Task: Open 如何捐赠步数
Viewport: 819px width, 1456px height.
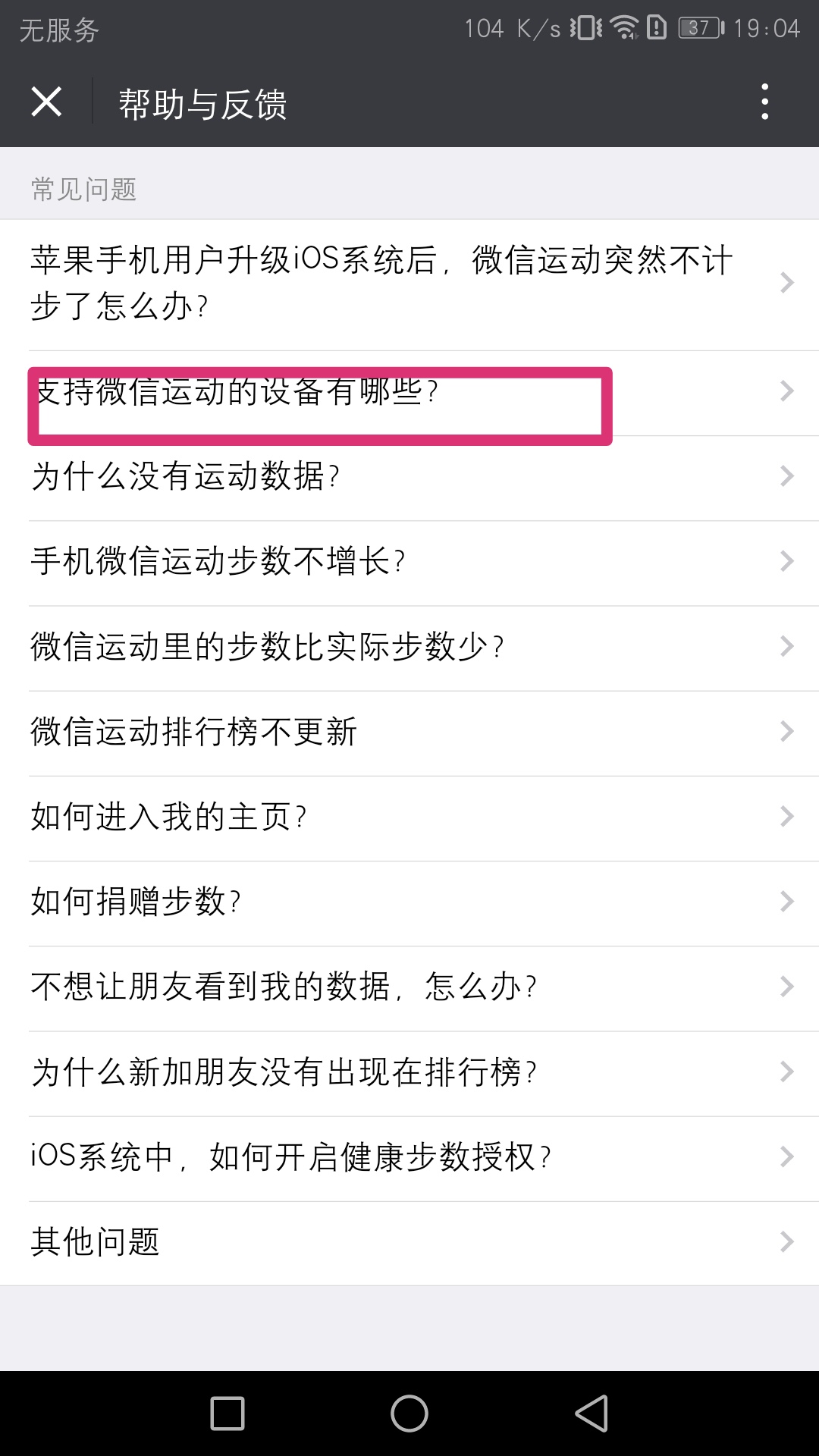Action: pyautogui.click(x=409, y=902)
